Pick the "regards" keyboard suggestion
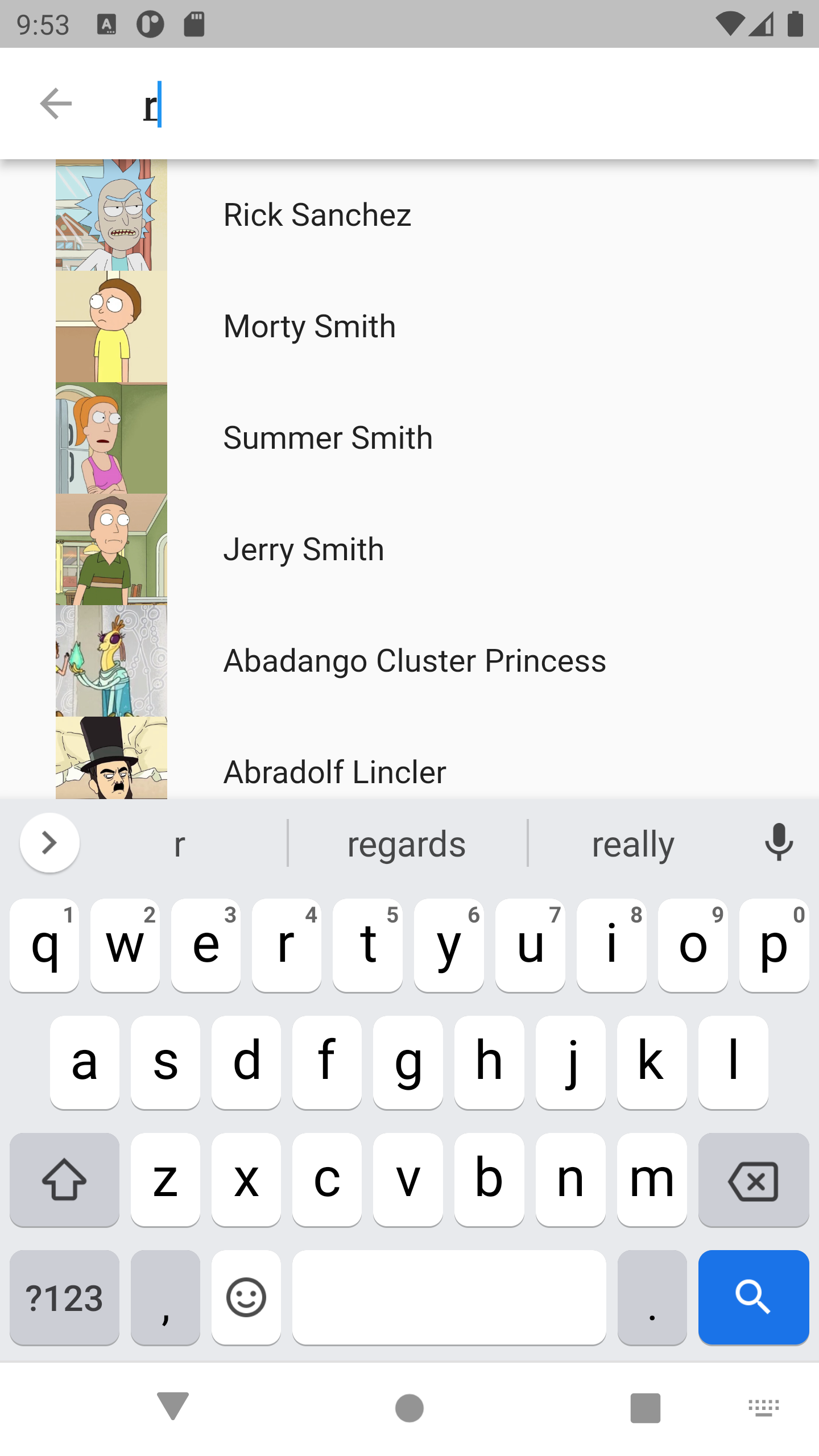Viewport: 819px width, 1456px height. point(407,844)
